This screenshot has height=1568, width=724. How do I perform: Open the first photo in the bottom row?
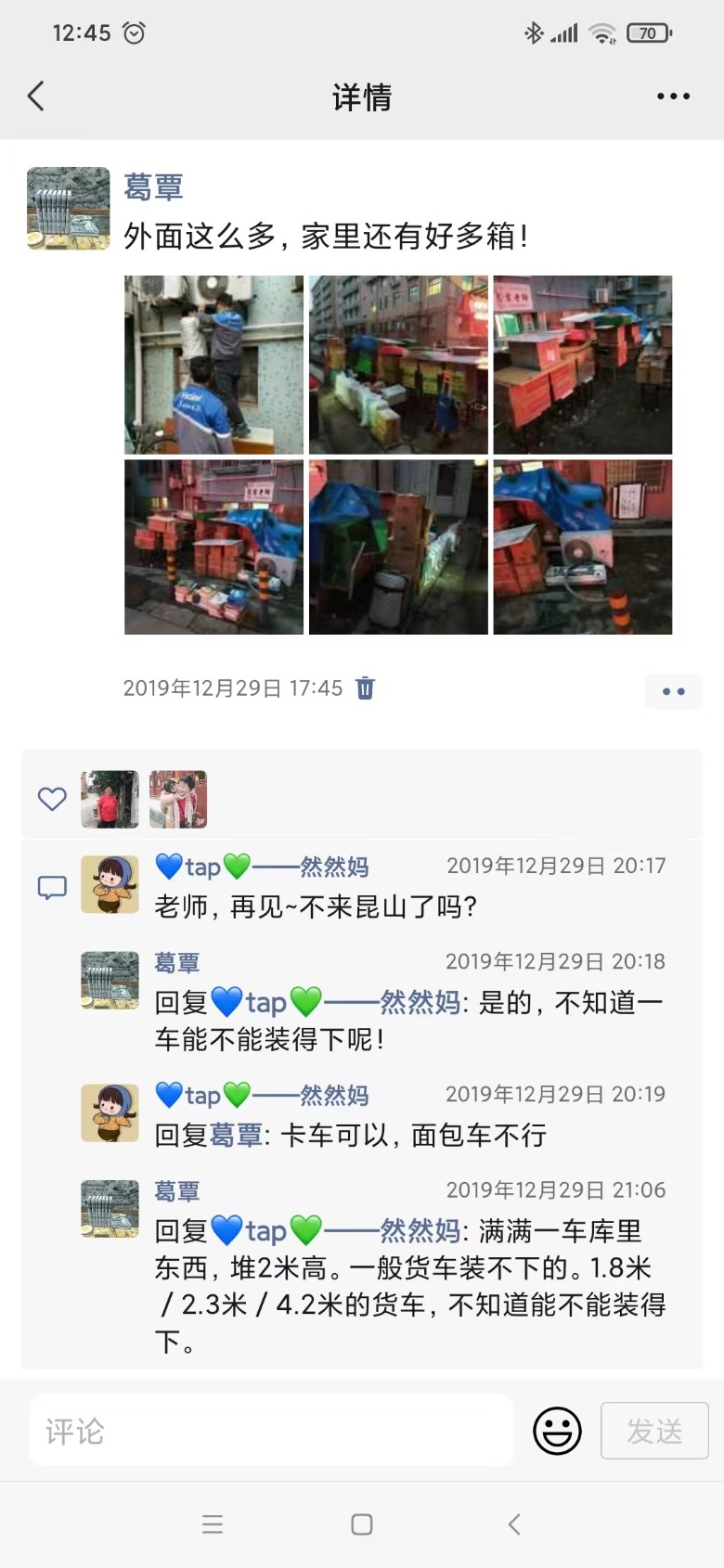pos(213,547)
